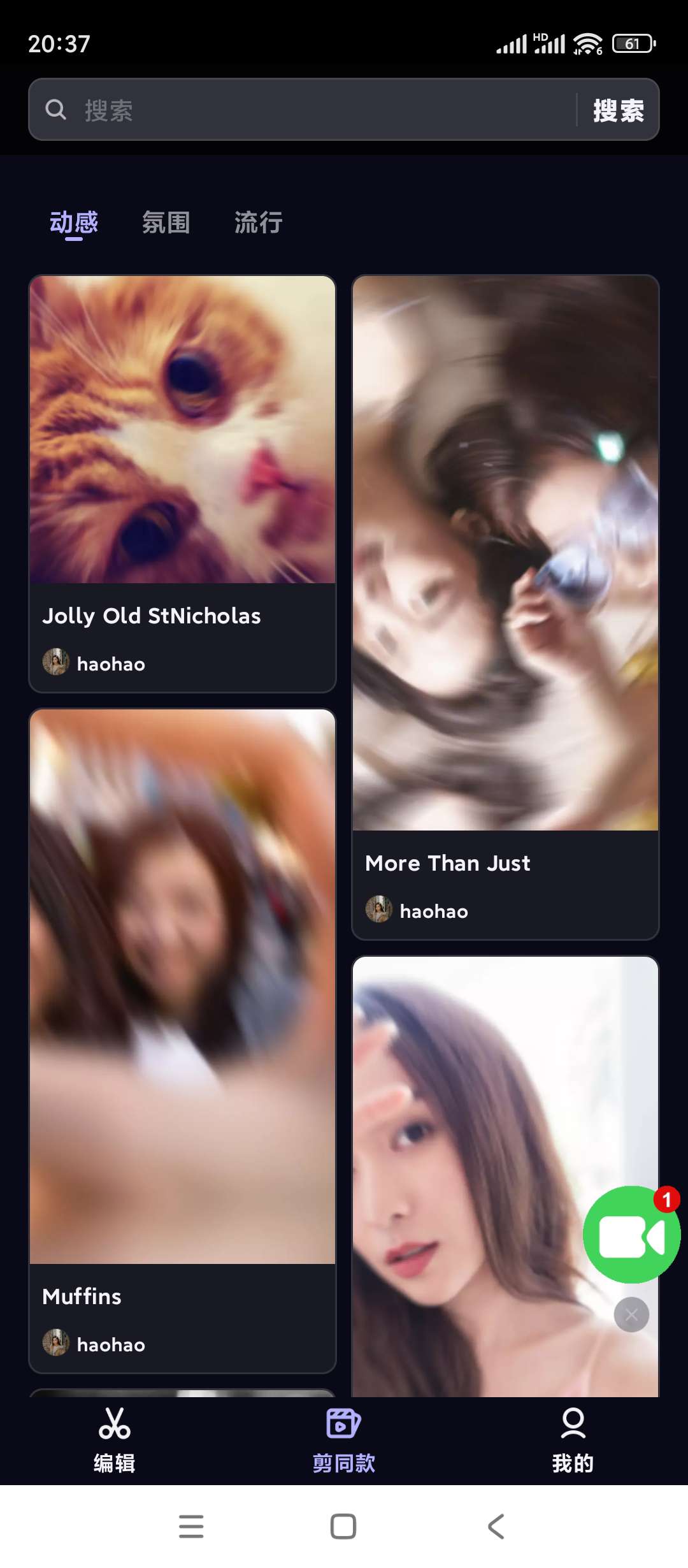
Task: Select the 动感 category tab
Action: point(74,223)
